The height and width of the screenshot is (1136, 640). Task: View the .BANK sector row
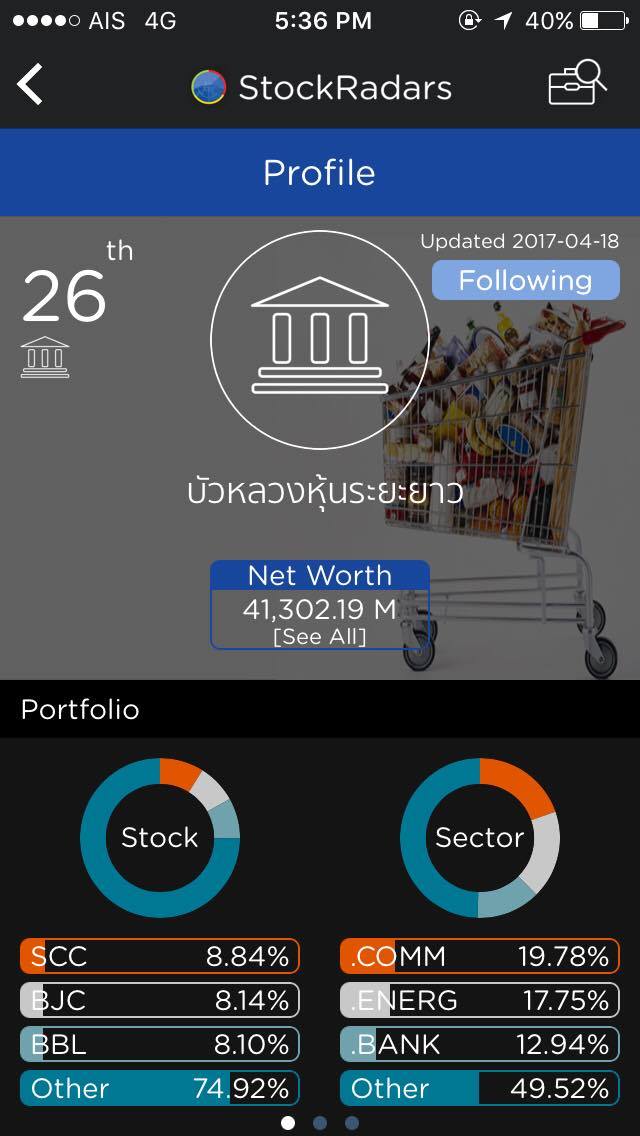pyautogui.click(x=479, y=1044)
